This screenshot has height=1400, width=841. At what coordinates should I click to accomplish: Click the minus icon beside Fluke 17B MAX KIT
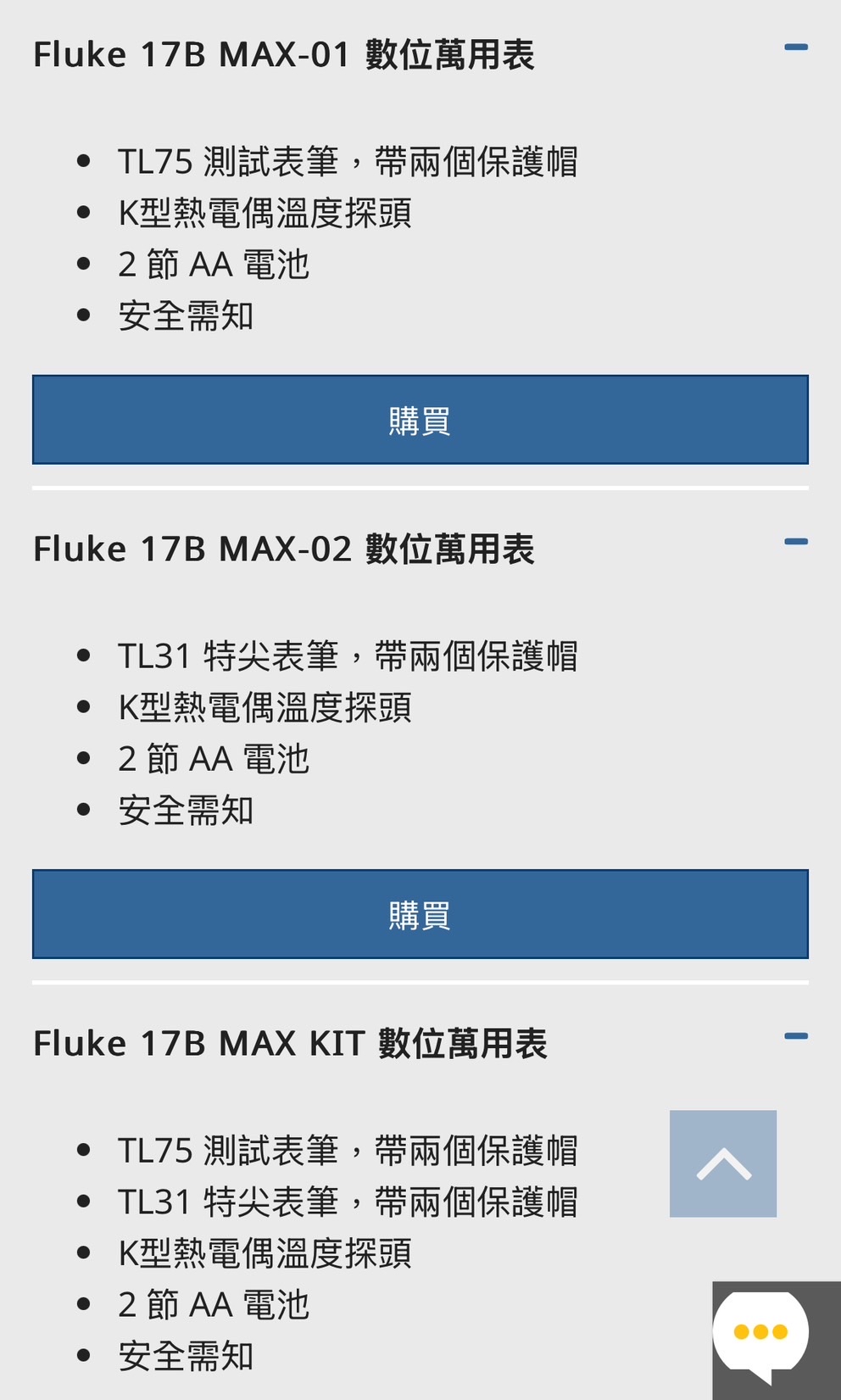pos(794,1035)
